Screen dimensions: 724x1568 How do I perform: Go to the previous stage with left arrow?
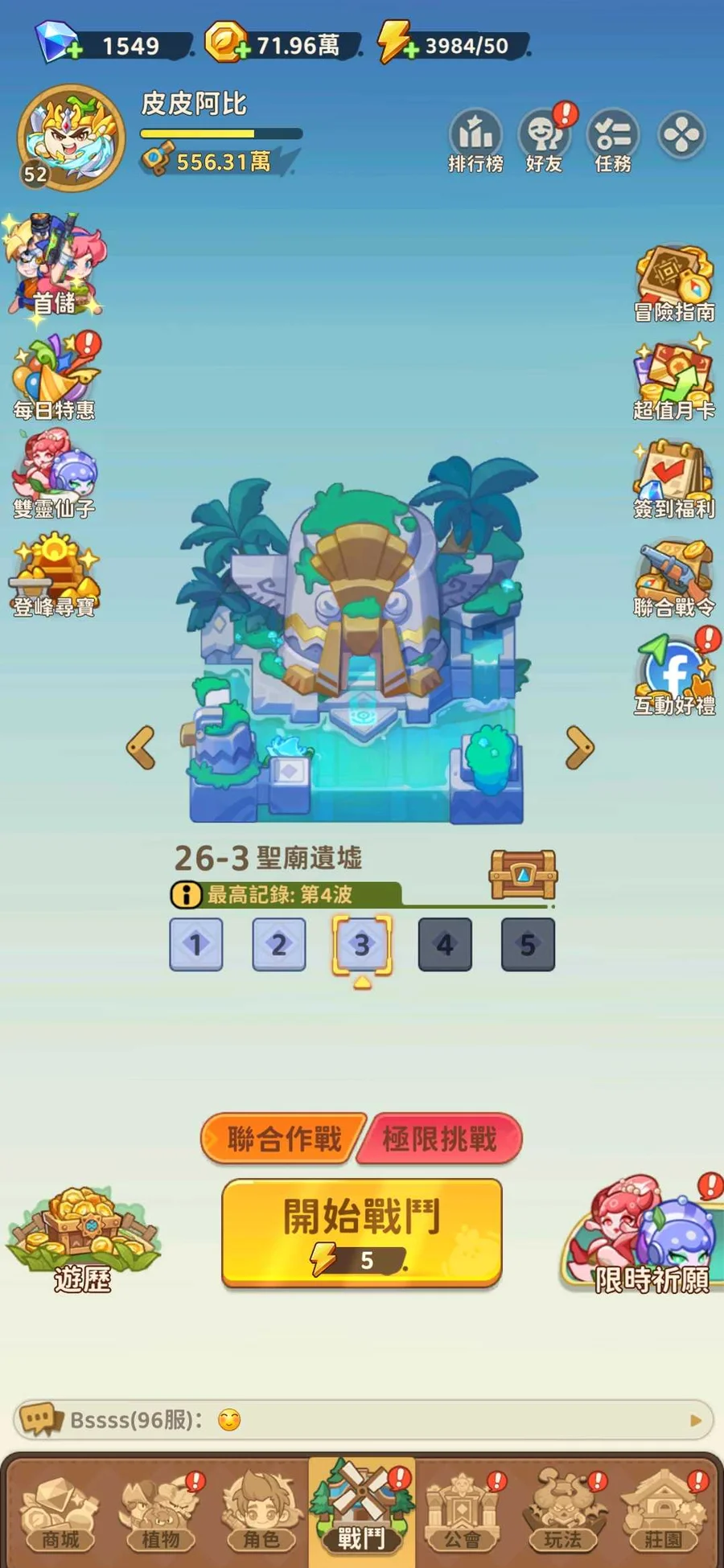tap(142, 748)
